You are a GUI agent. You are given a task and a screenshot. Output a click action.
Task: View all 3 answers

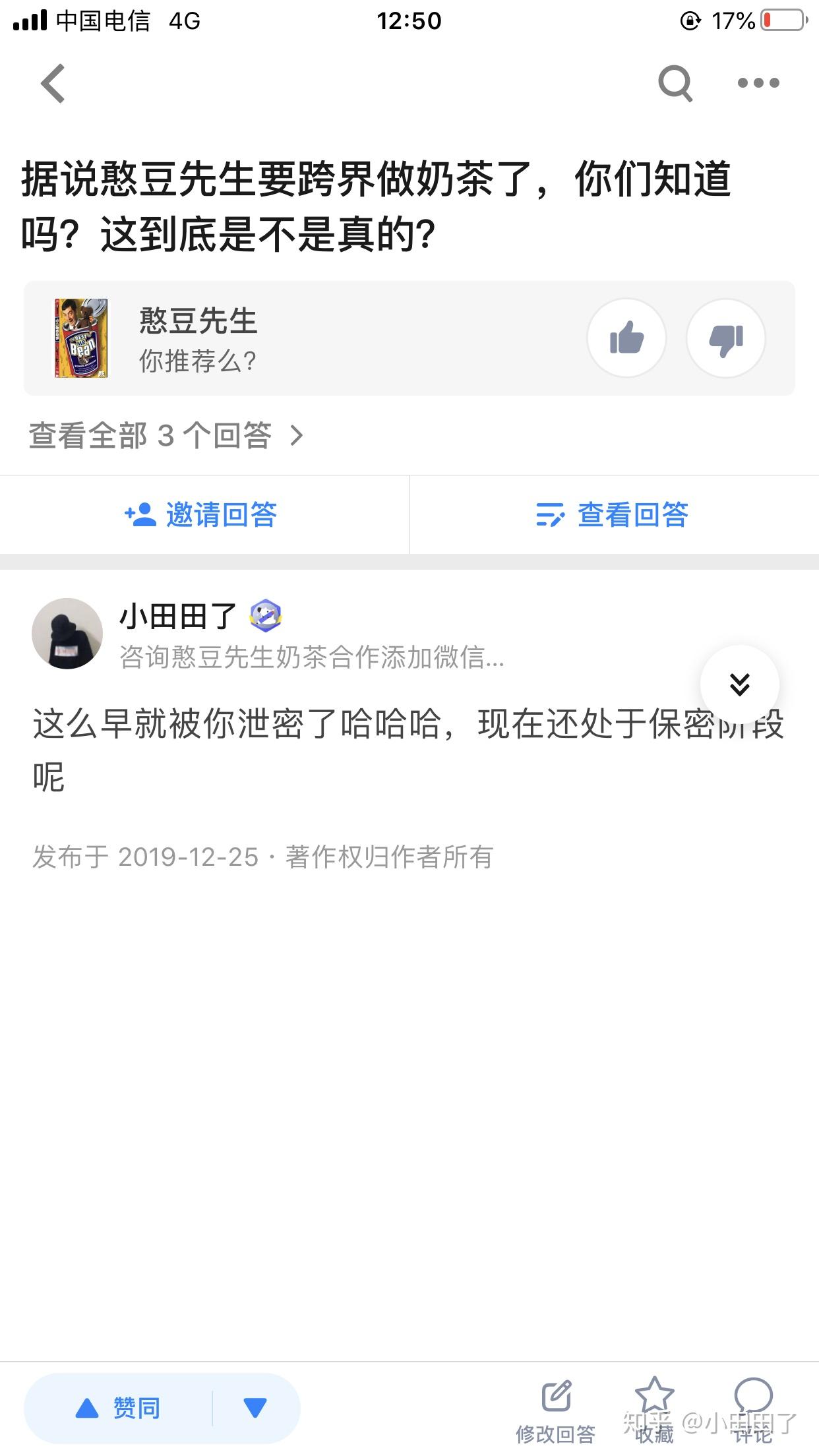166,436
